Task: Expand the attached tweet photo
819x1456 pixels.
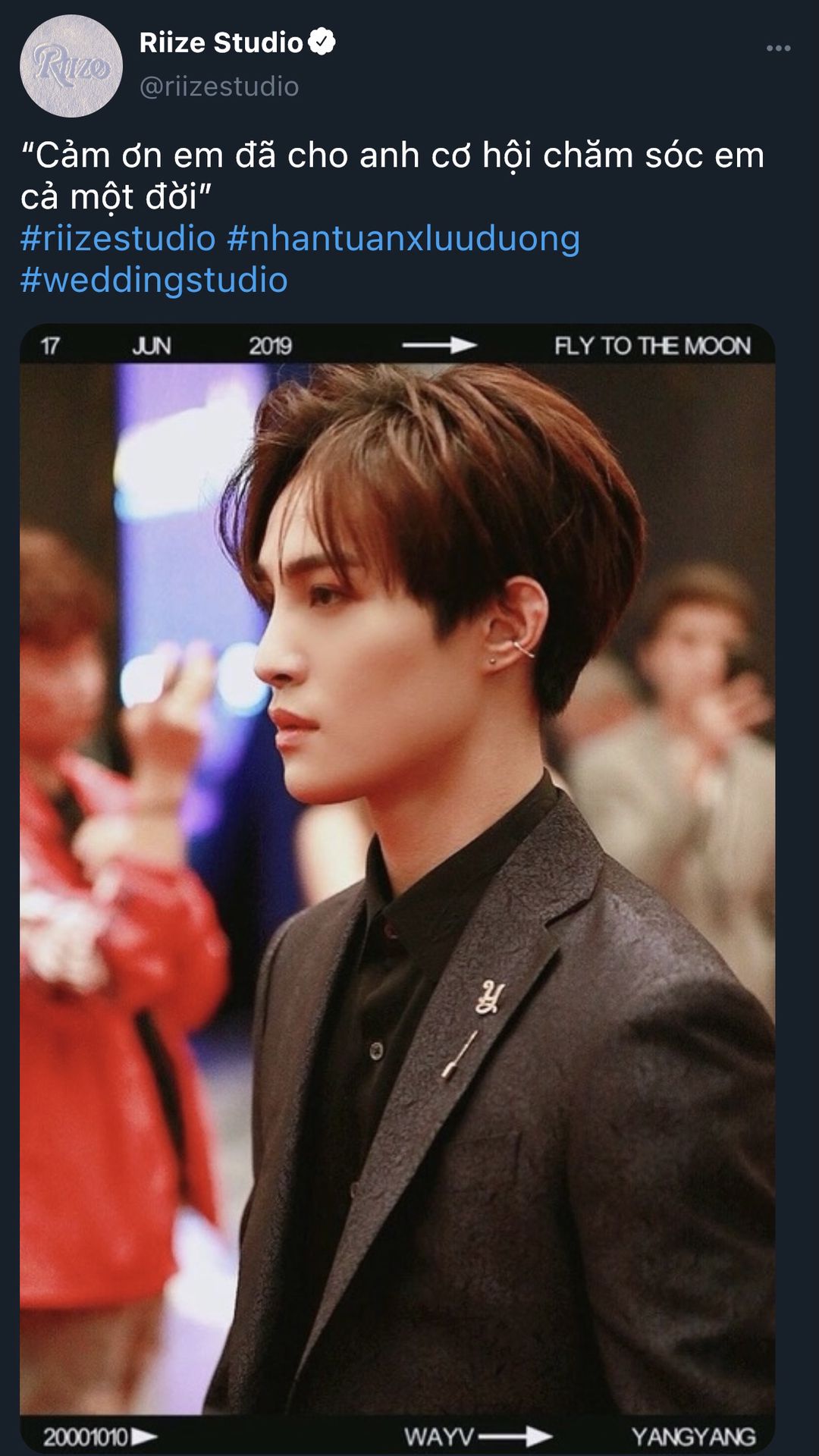Action: (x=397, y=887)
